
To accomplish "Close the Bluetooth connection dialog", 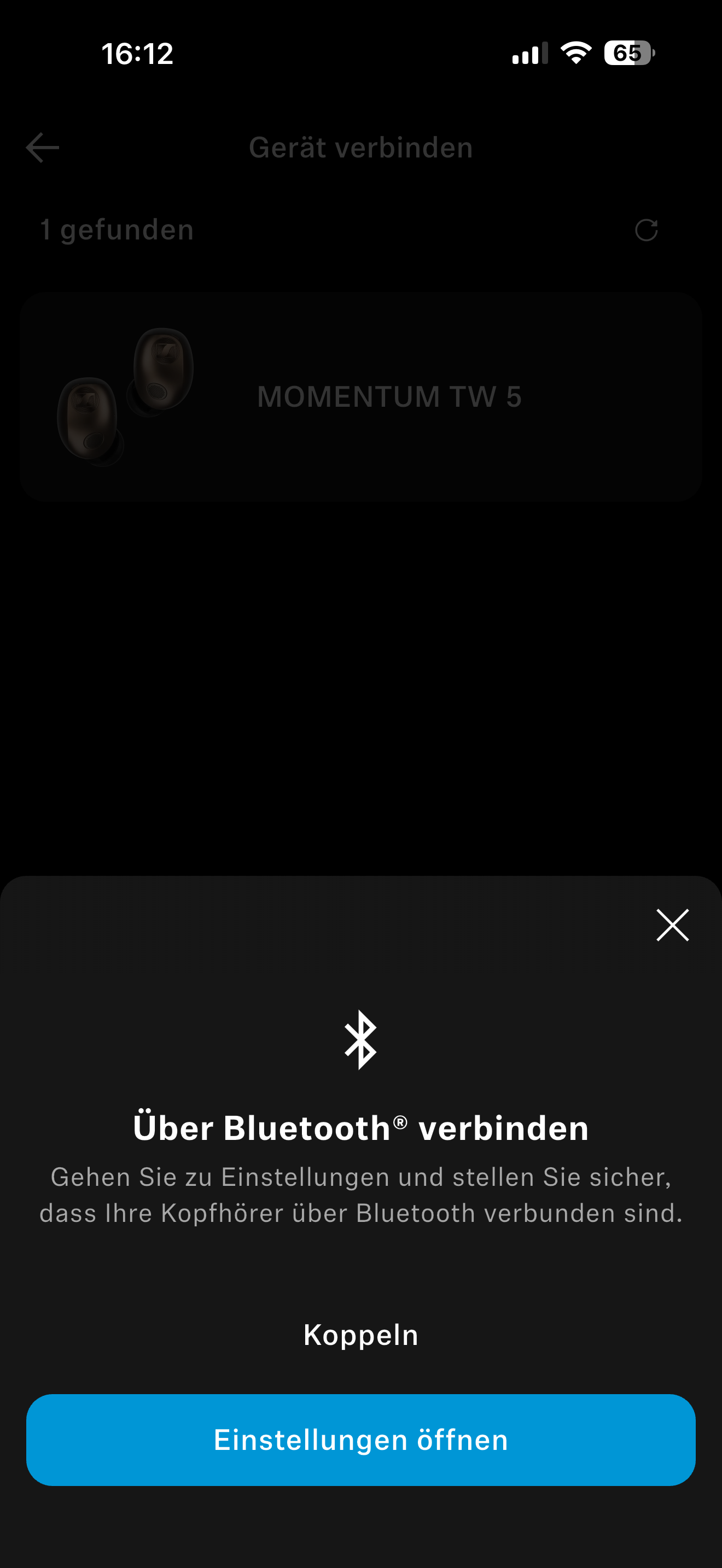I will point(672,925).
